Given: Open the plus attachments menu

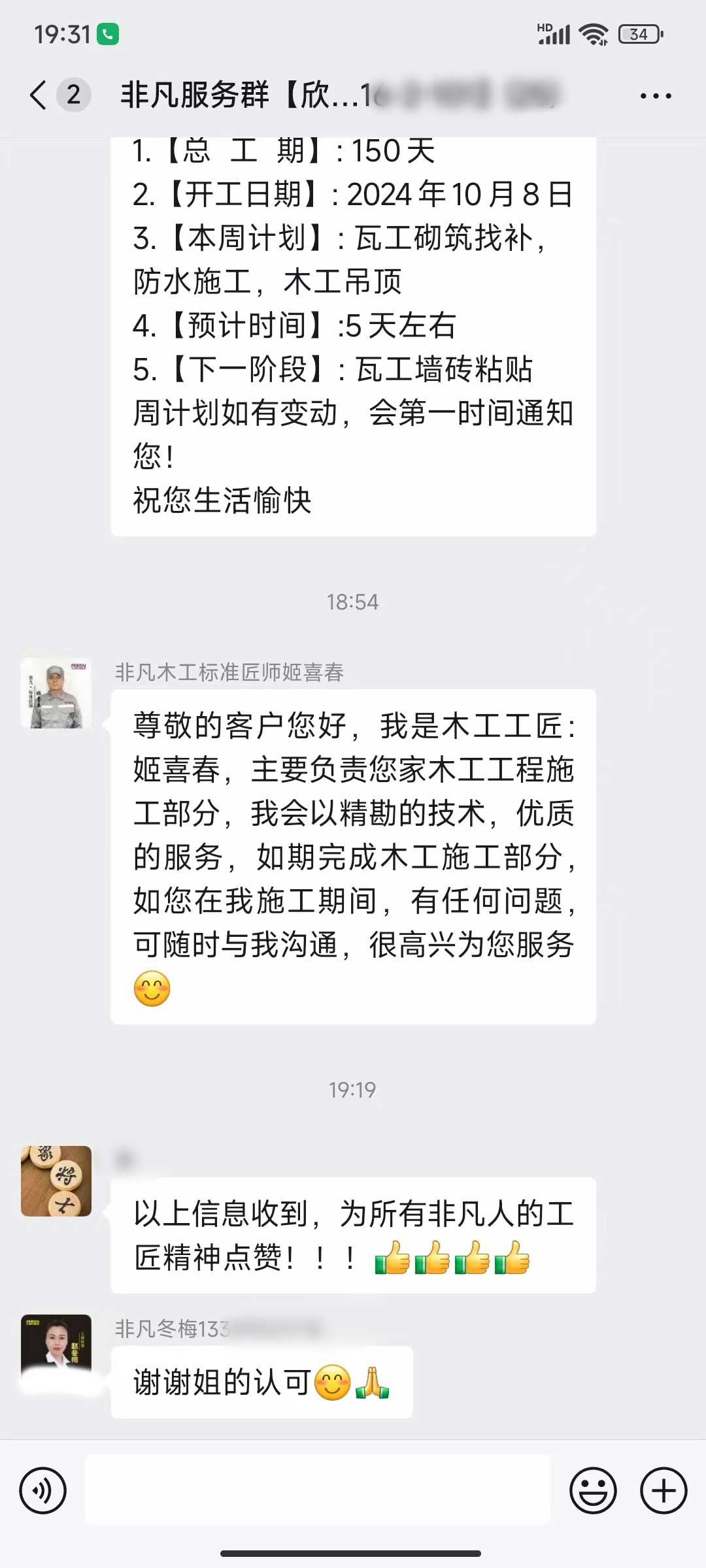Looking at the screenshot, I should [664, 1490].
